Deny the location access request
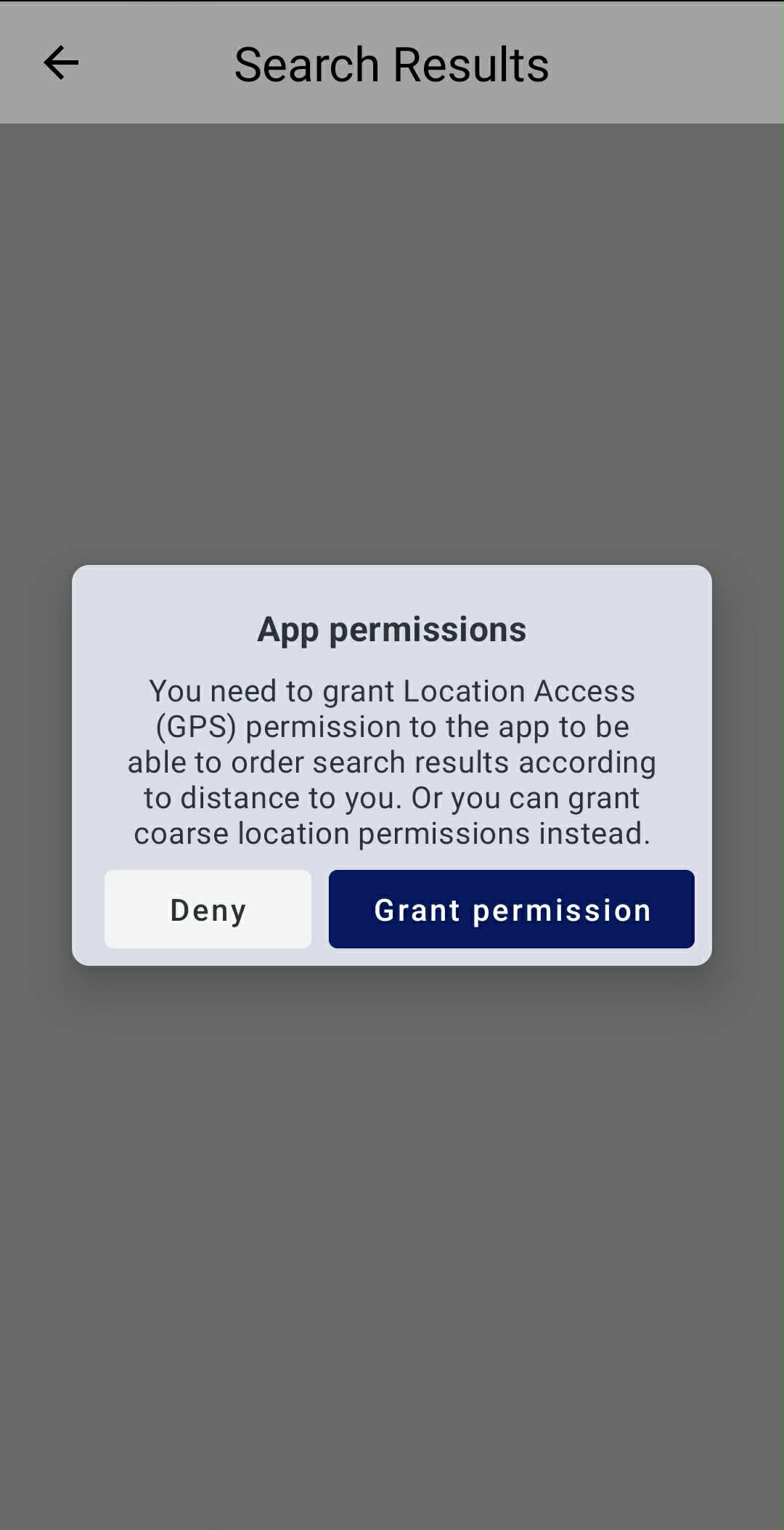The height and width of the screenshot is (1530, 784). coord(208,909)
